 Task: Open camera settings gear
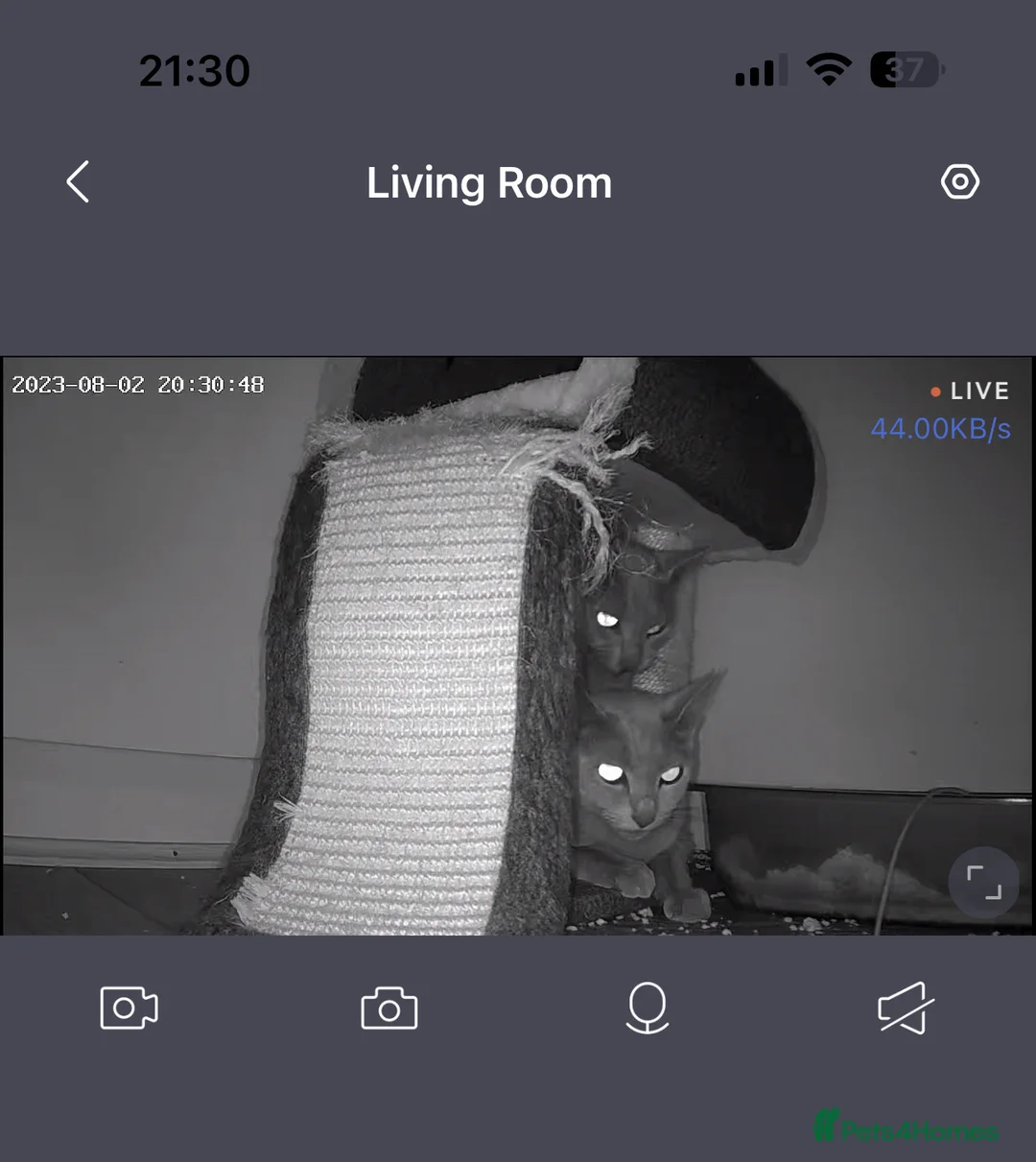(959, 181)
